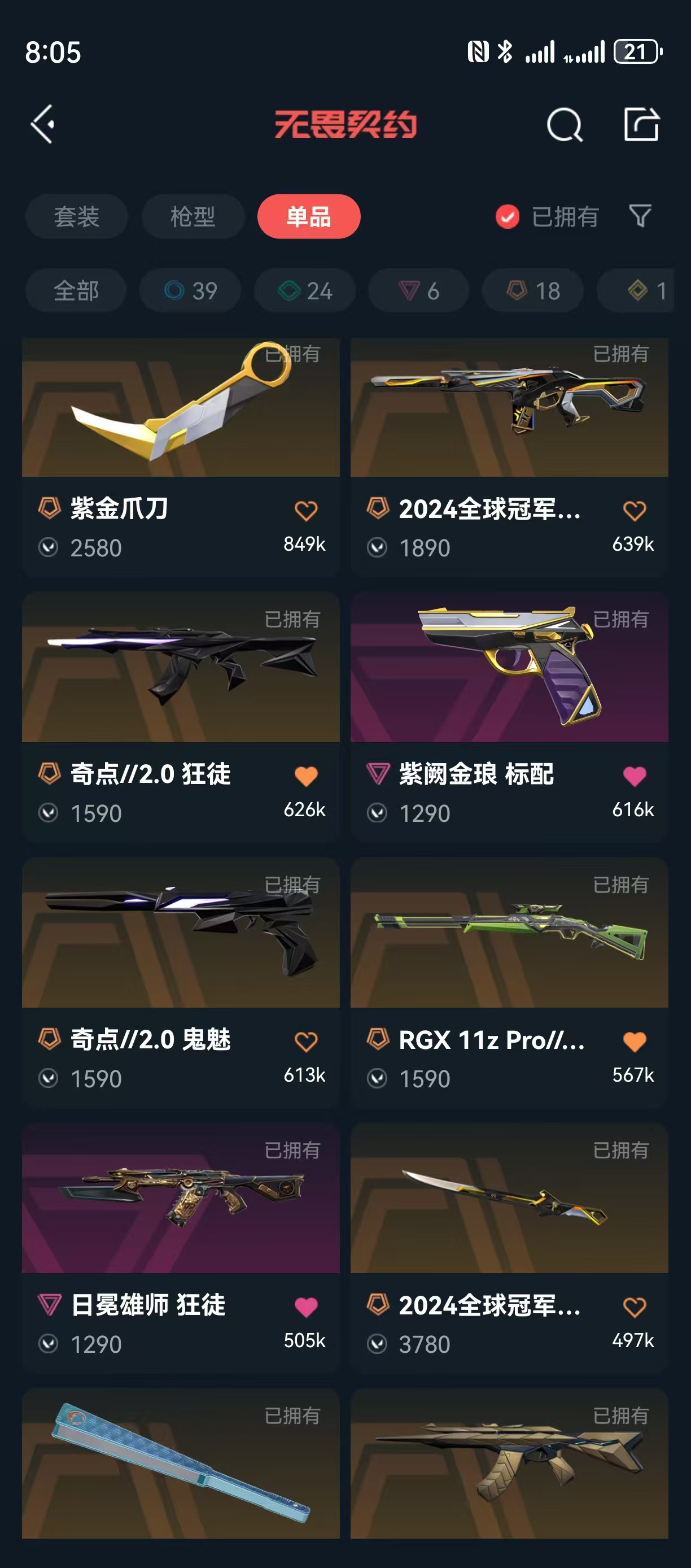
Task: Share this skin collection page
Action: pyautogui.click(x=642, y=124)
